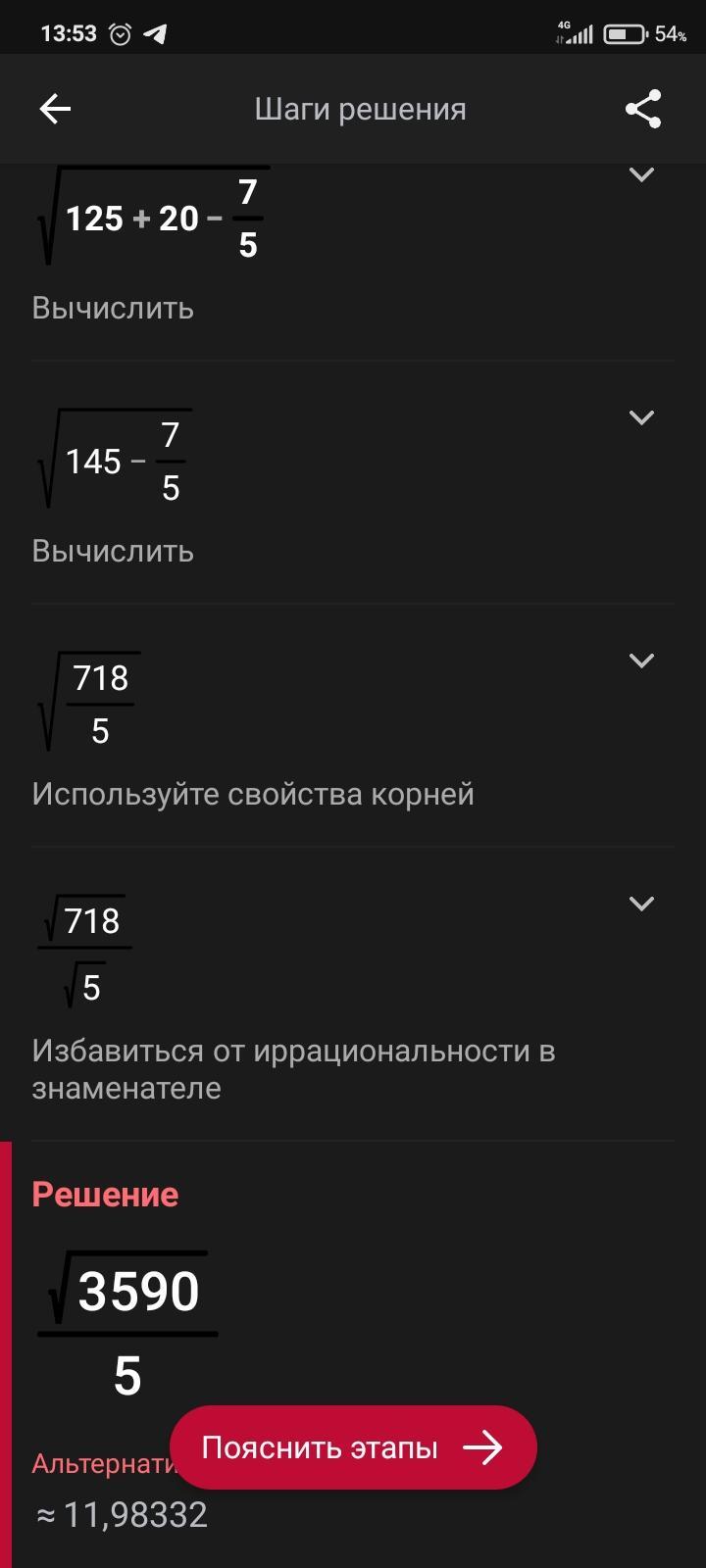Share the solution steps

[643, 109]
